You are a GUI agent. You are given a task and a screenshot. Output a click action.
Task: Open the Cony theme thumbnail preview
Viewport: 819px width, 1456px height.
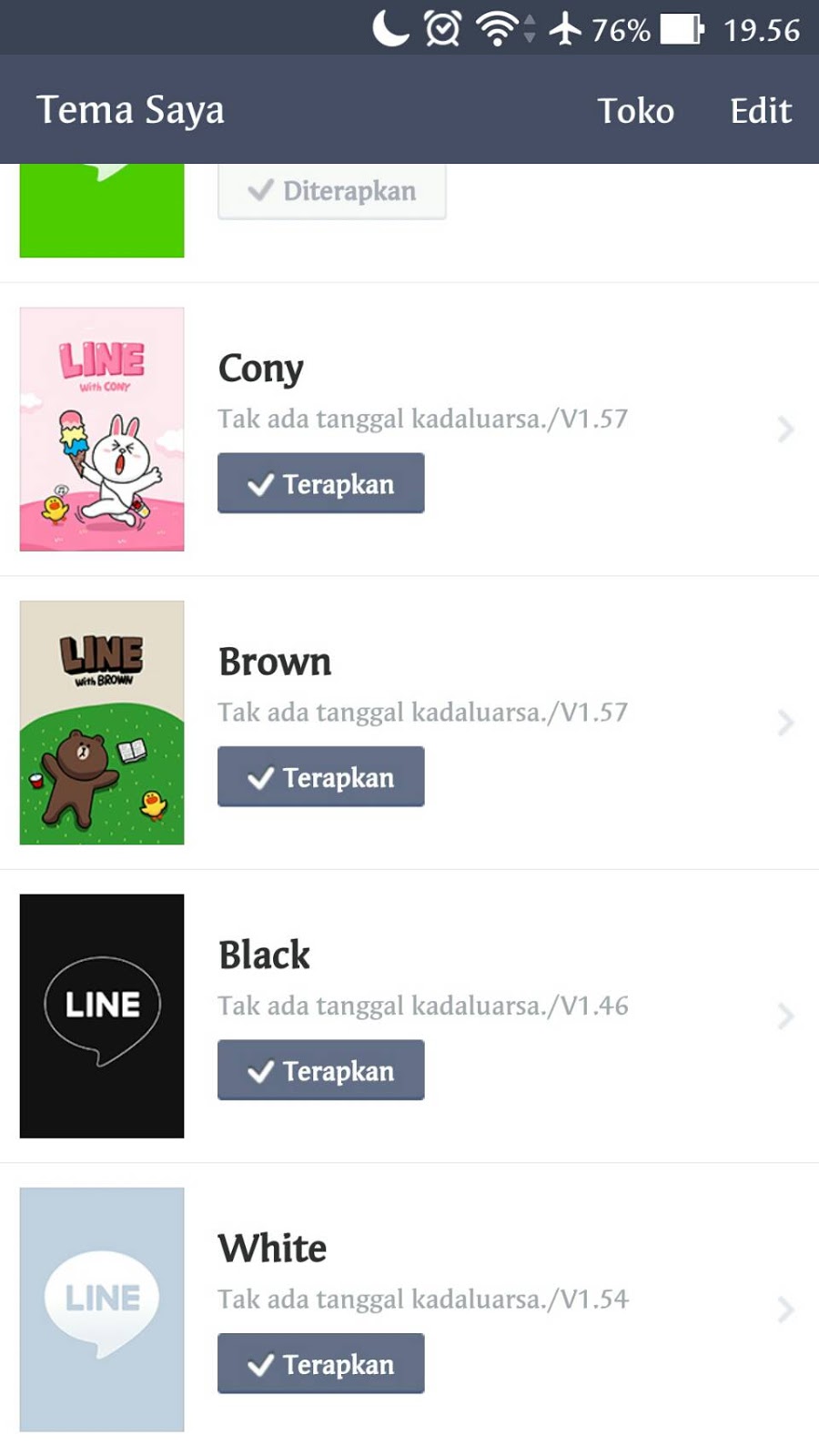click(101, 430)
